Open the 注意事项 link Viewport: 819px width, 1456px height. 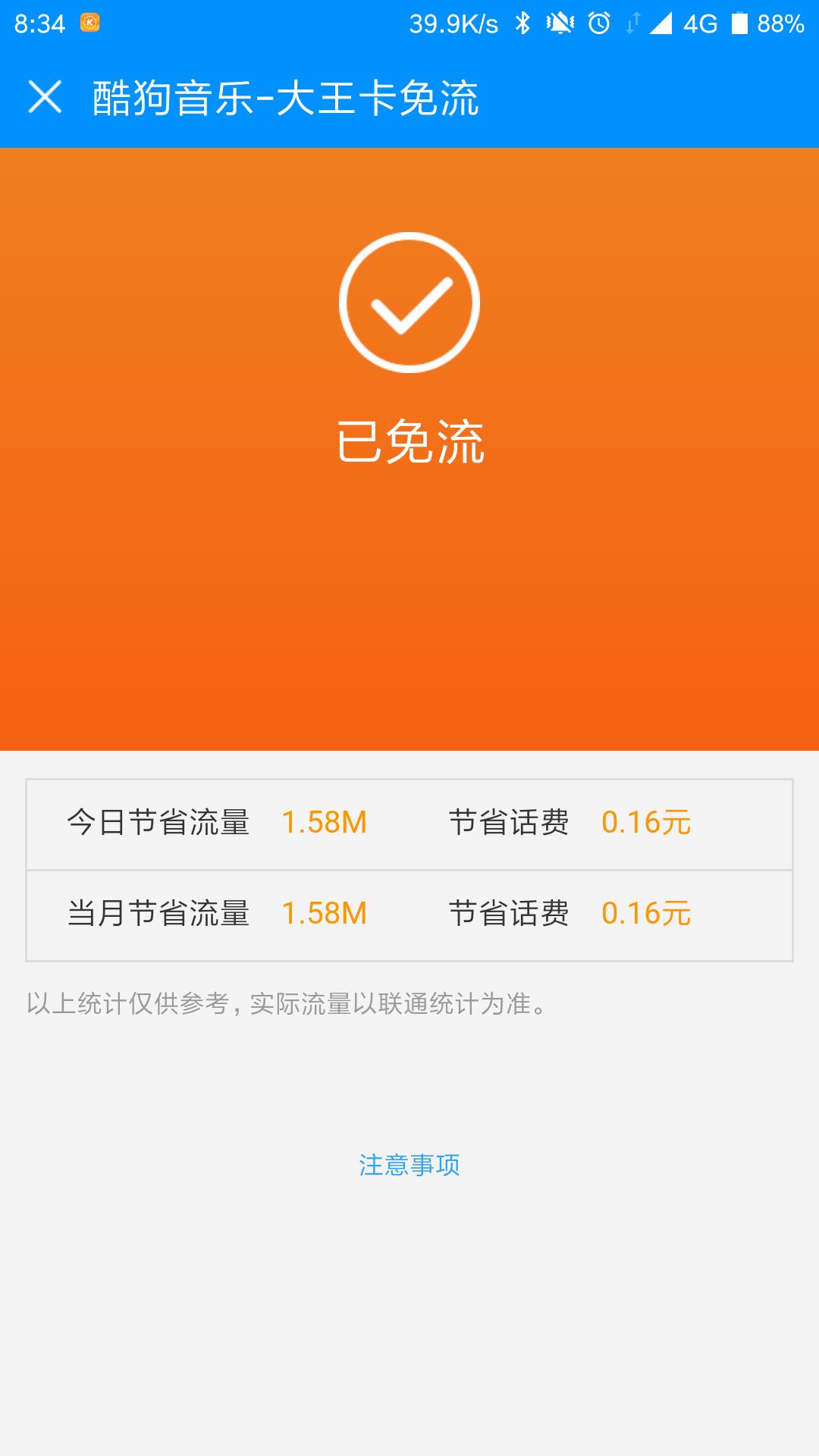[x=409, y=1165]
